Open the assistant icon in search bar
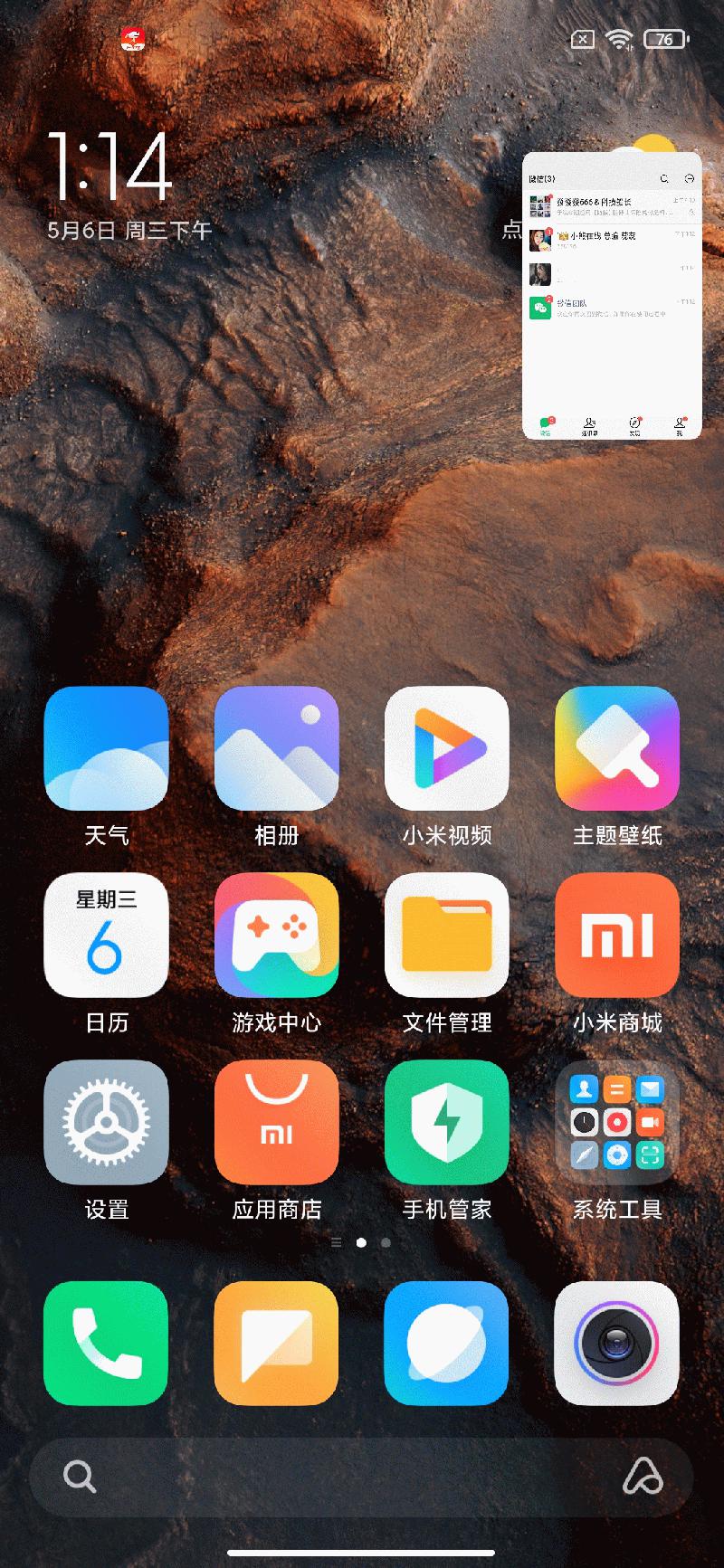Viewport: 724px width, 1568px height. coord(643,1478)
